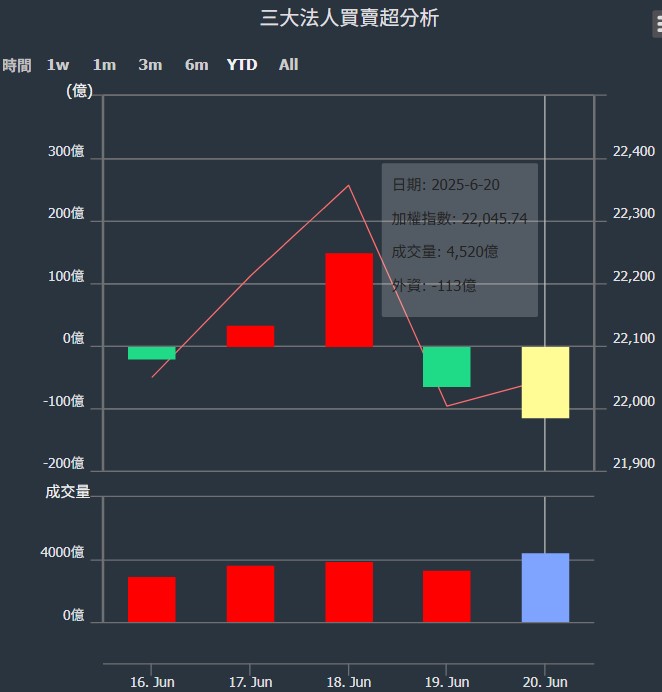Select the 1w time range
Screen dimensions: 662x692
58,65
